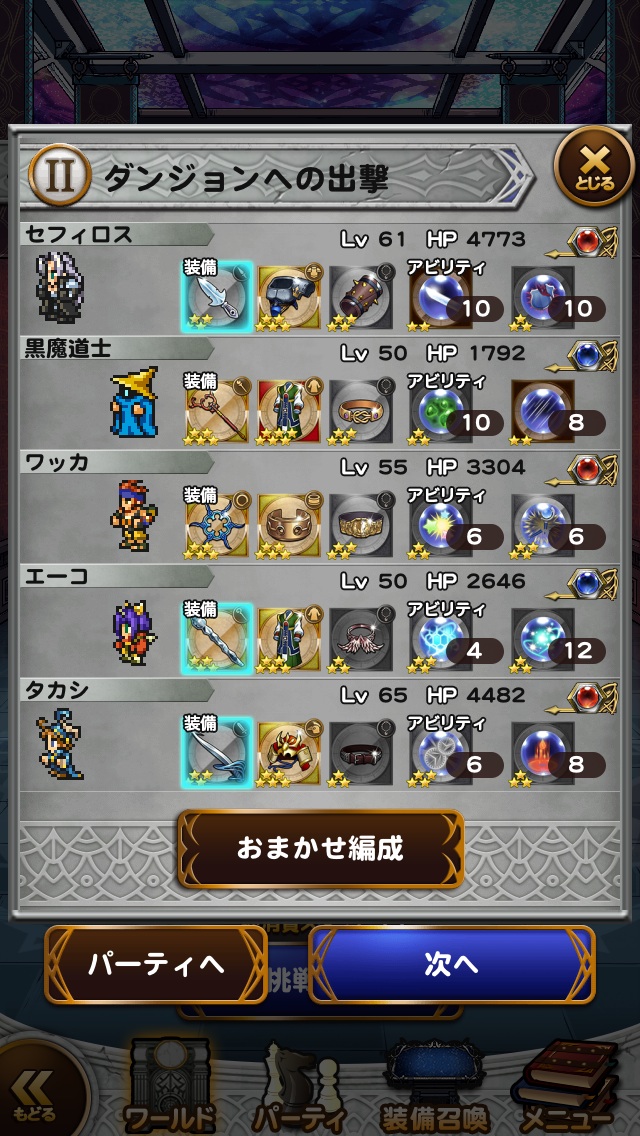This screenshot has width=640, height=1136.
Task: Proceed with the 次へ button
Action: tap(451, 964)
